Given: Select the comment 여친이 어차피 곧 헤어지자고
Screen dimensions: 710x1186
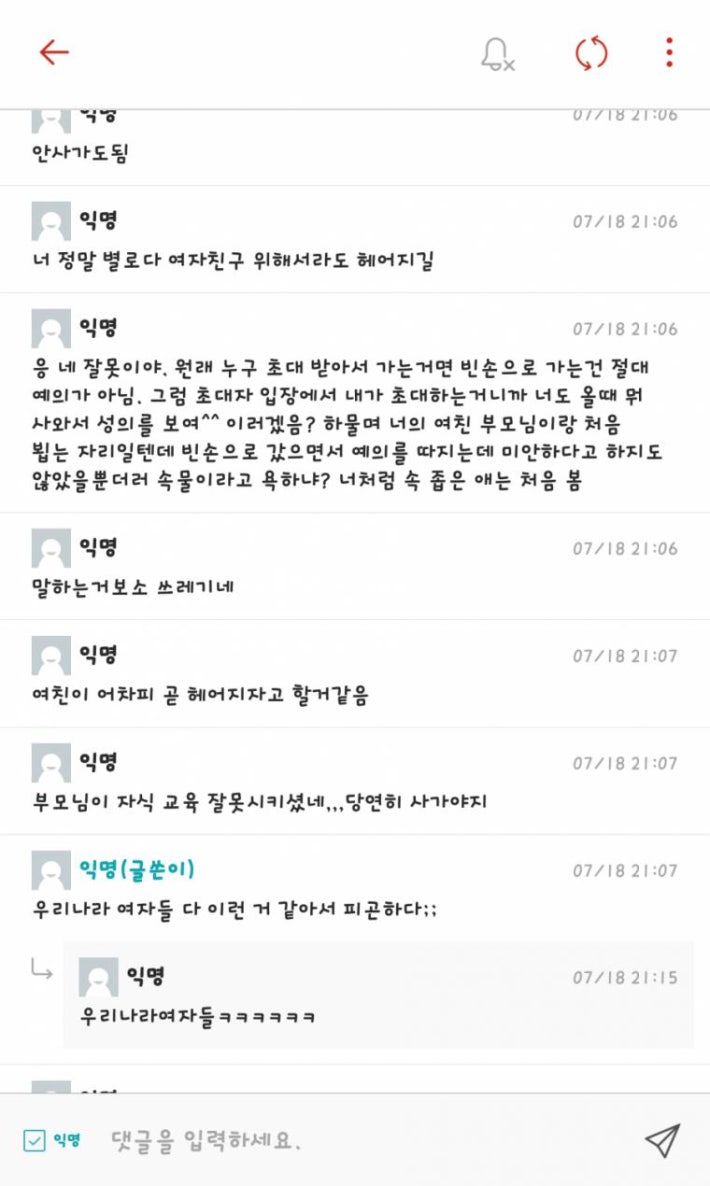Looking at the screenshot, I should (200, 695).
